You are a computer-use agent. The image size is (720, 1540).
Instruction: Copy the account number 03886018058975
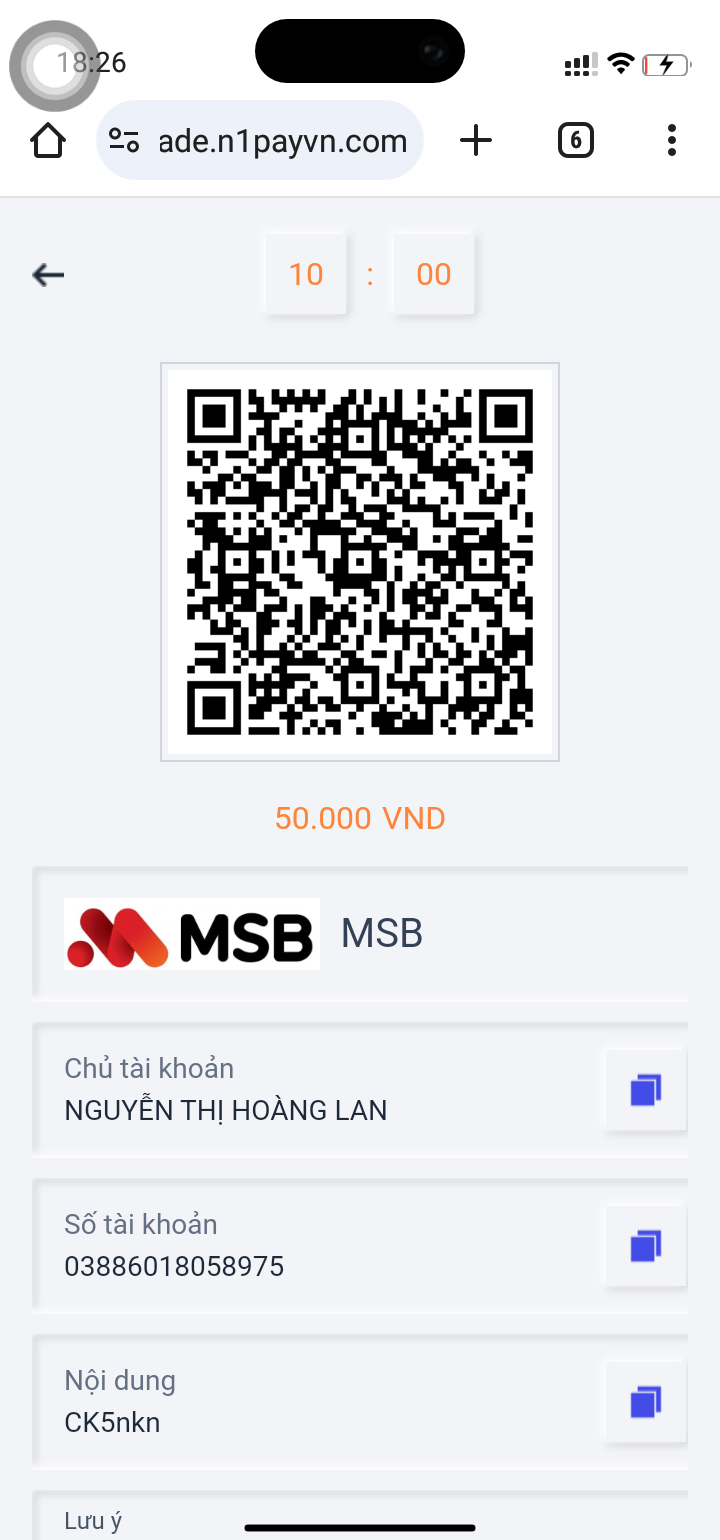(x=646, y=1246)
